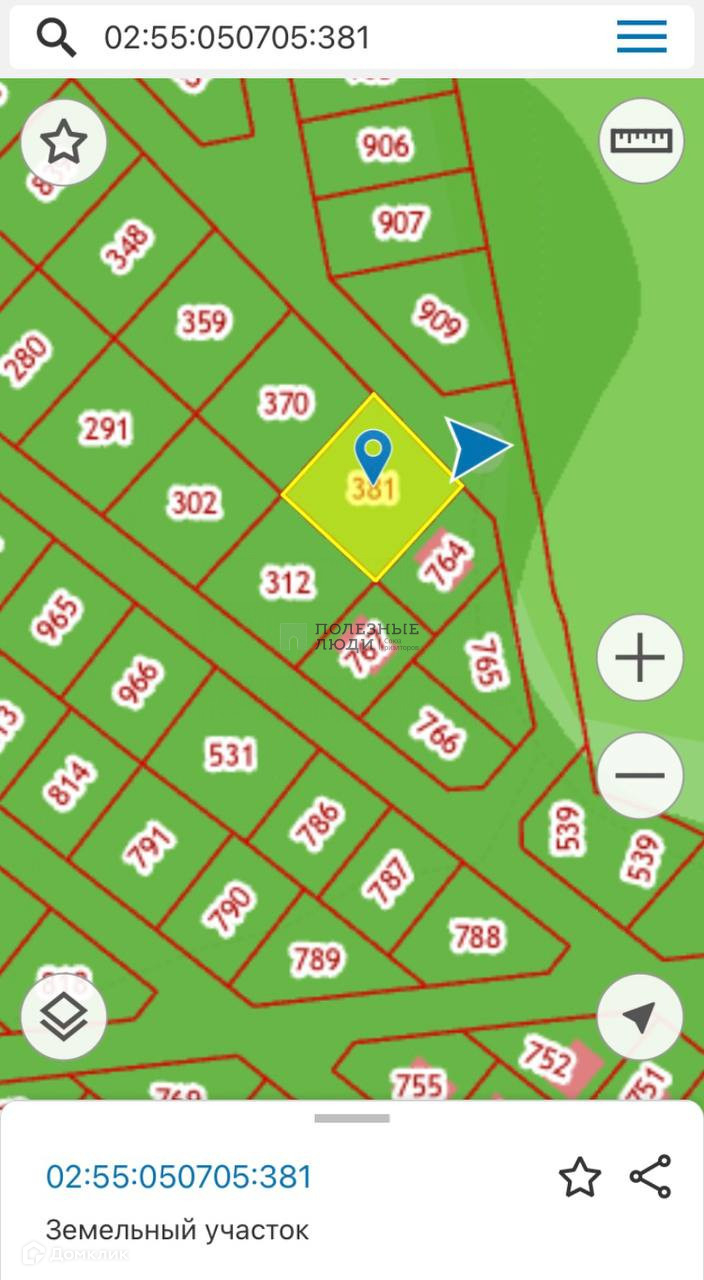This screenshot has width=704, height=1280.
Task: Add parcel 02:55:050705:381 to favorites
Action: point(580,1177)
